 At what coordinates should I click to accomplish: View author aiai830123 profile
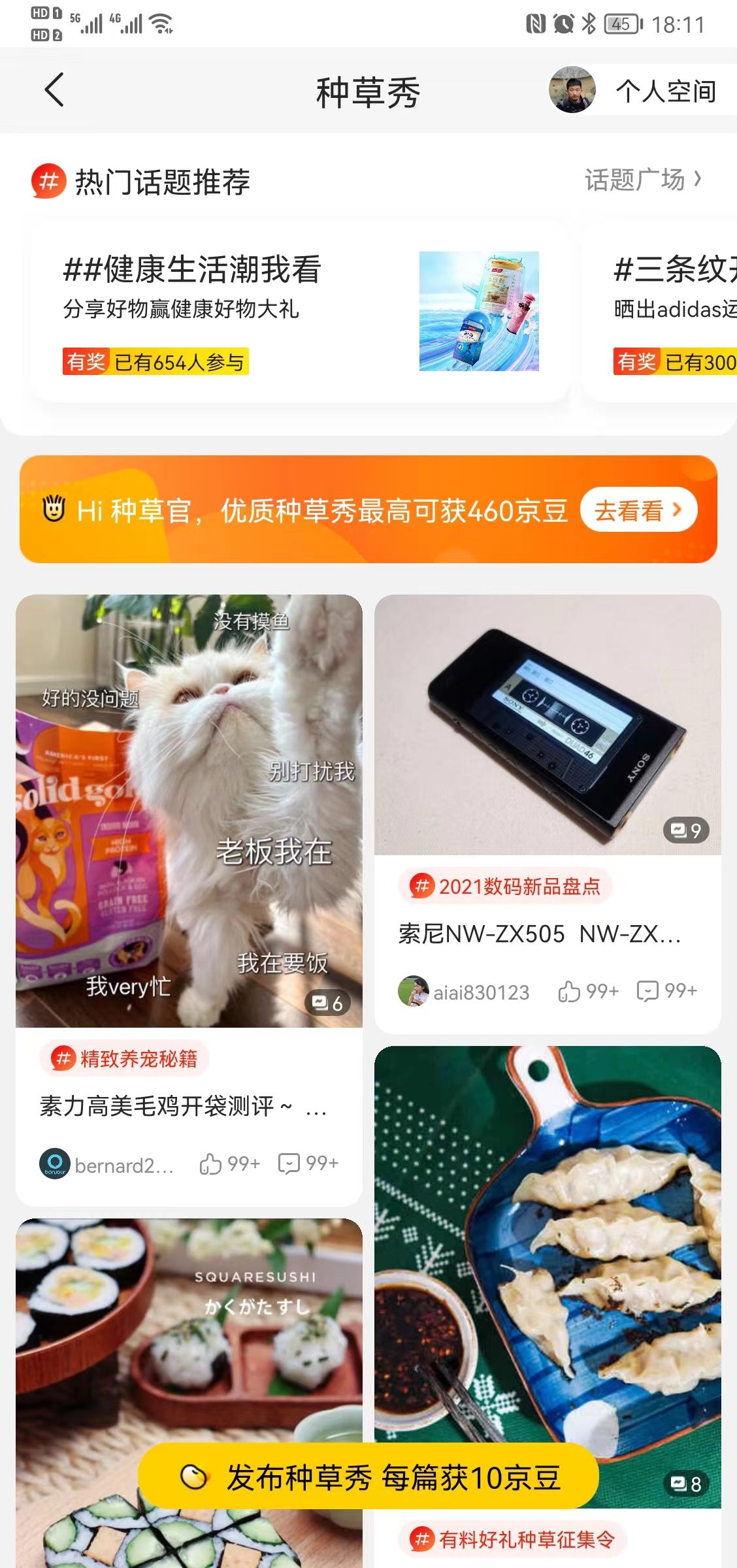[464, 992]
